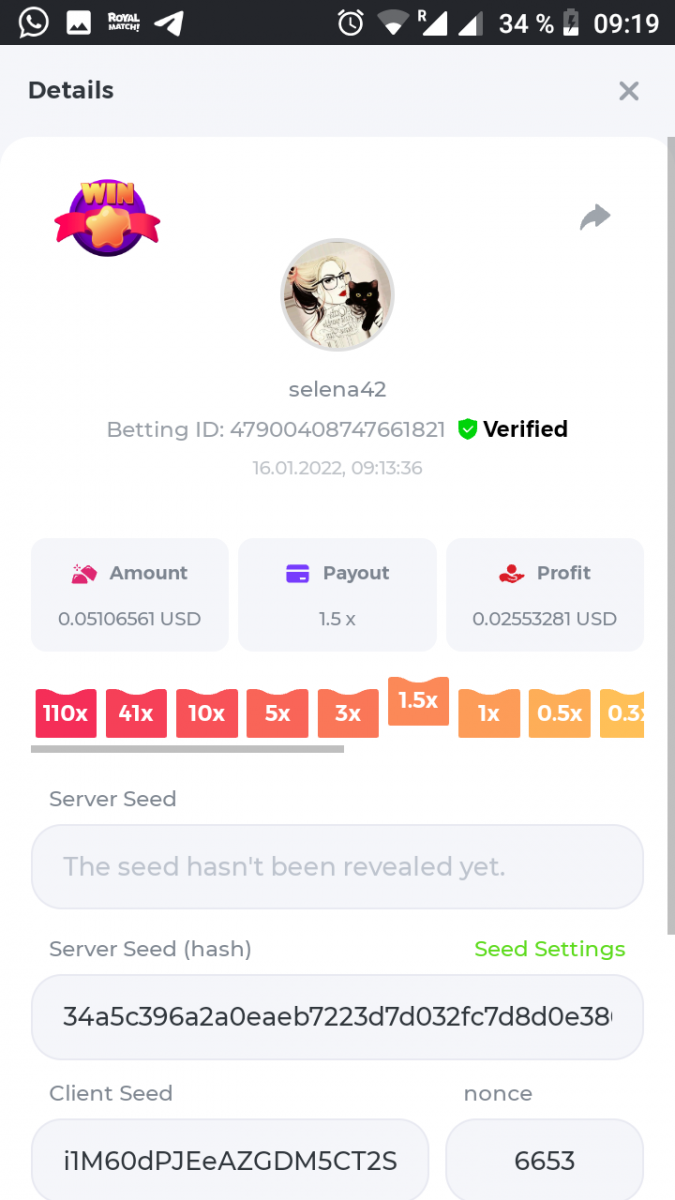Tap the Client Seed field

point(230,1160)
